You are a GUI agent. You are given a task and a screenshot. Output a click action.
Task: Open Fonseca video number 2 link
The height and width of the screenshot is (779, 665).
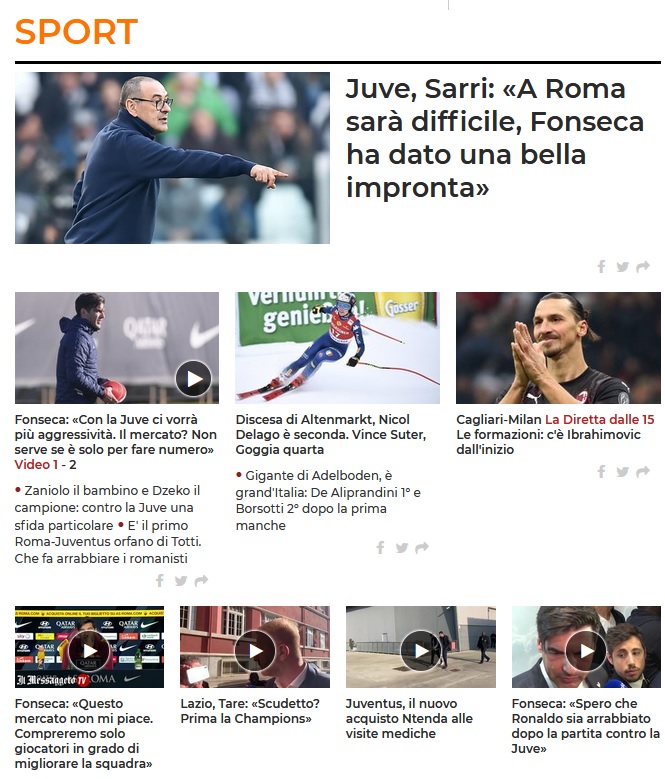(73, 465)
